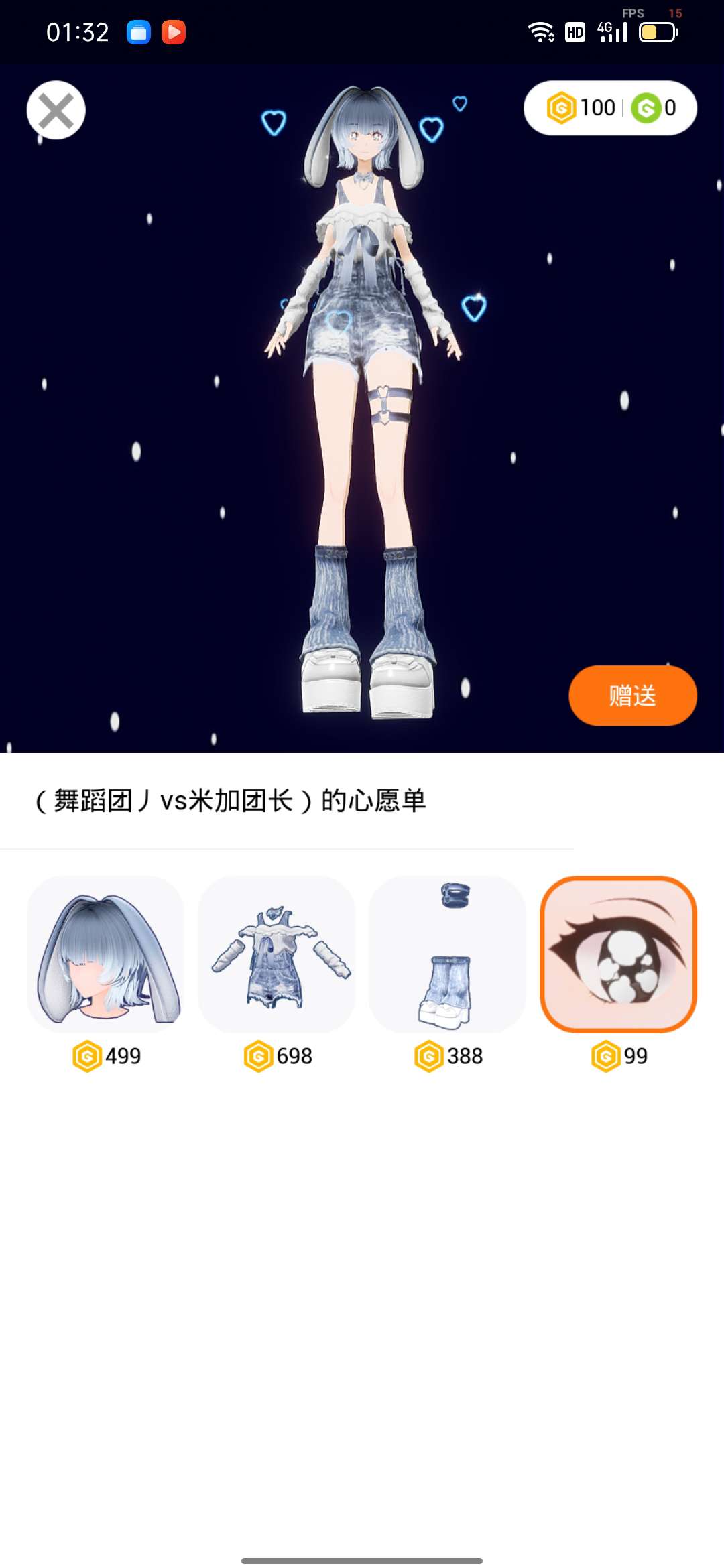
Task: Select the denim overalls outfit priced 698
Action: click(277, 954)
